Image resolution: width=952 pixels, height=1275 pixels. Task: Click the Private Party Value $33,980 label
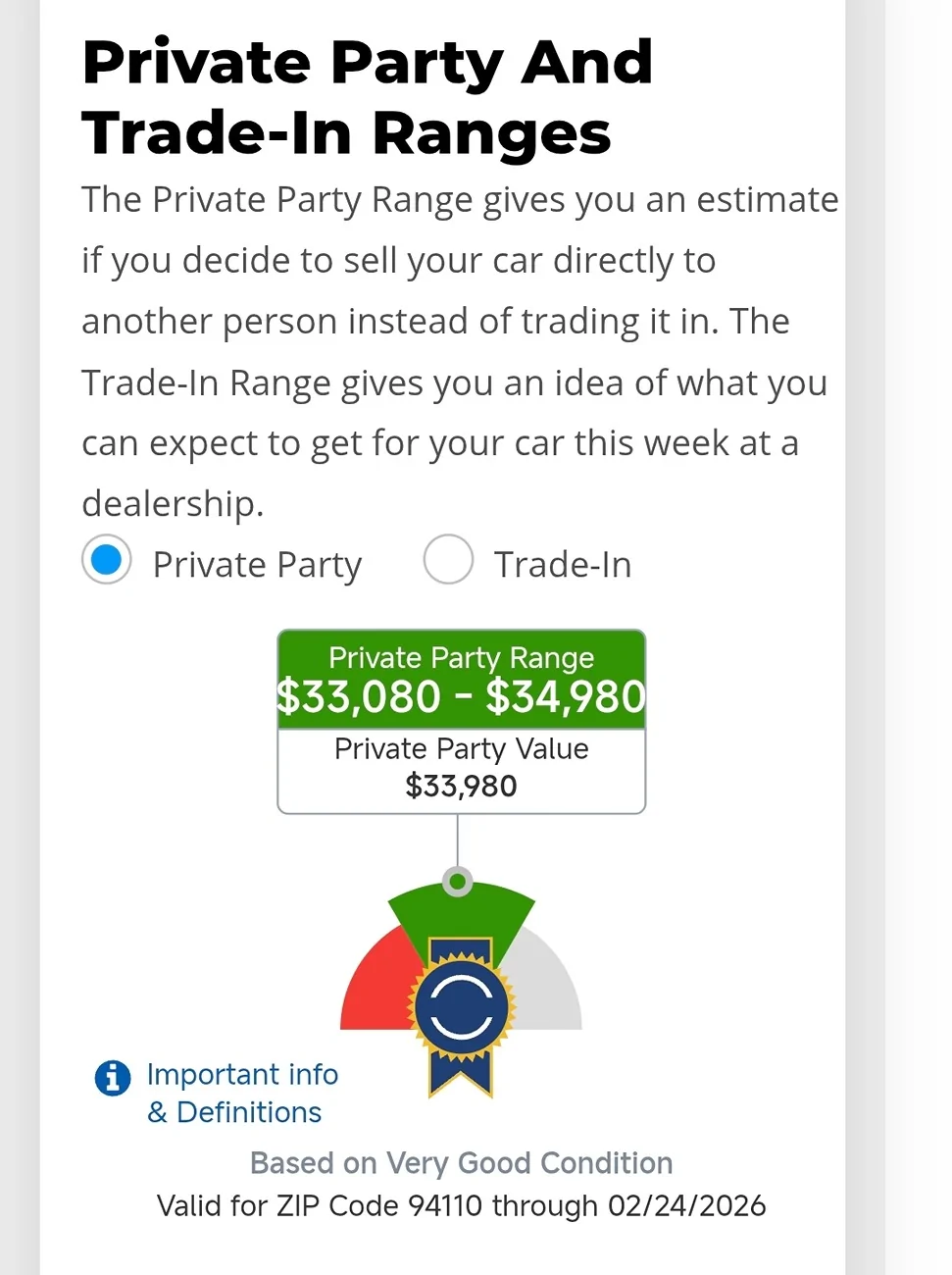point(461,767)
